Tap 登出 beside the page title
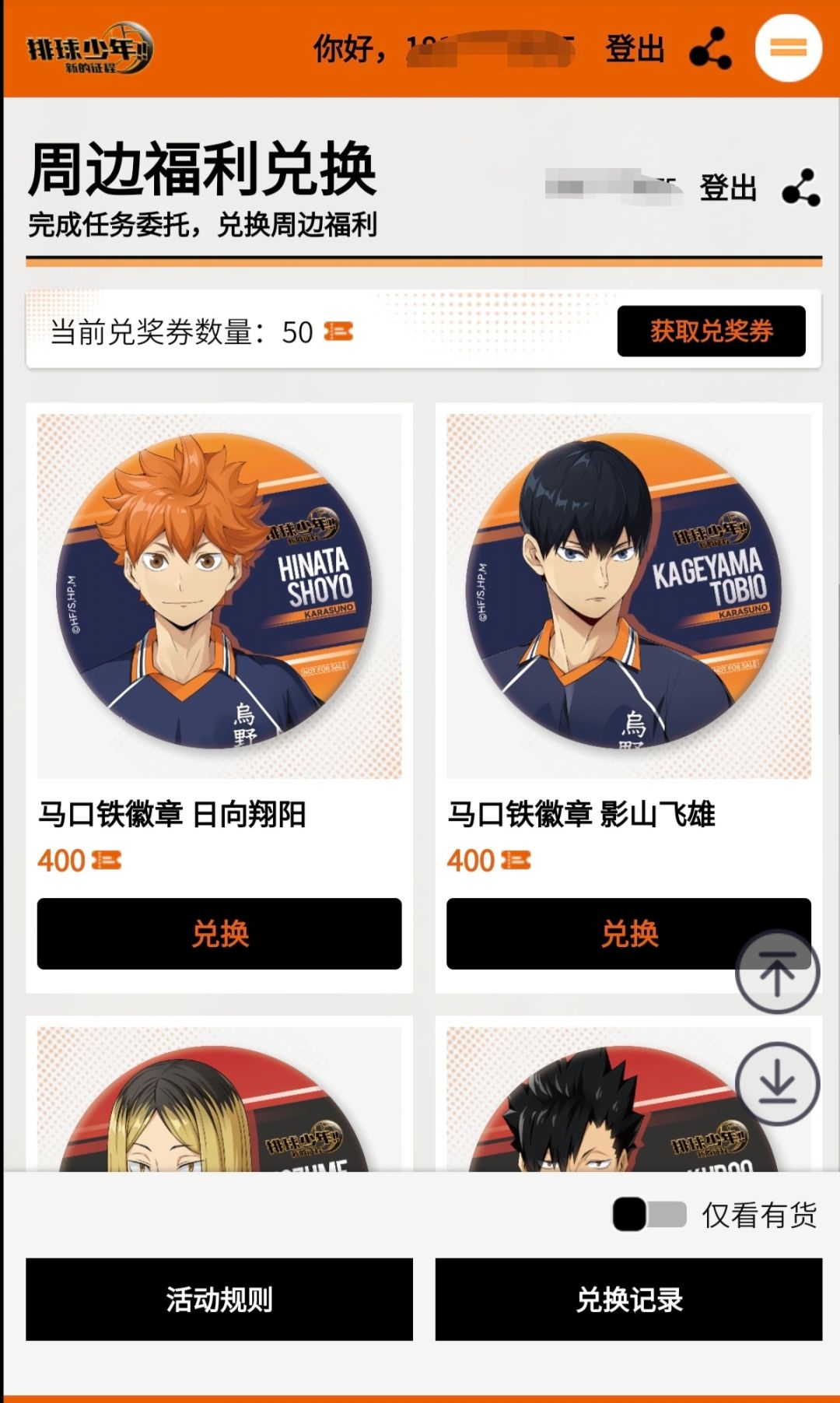The image size is (840, 1403). 728,188
